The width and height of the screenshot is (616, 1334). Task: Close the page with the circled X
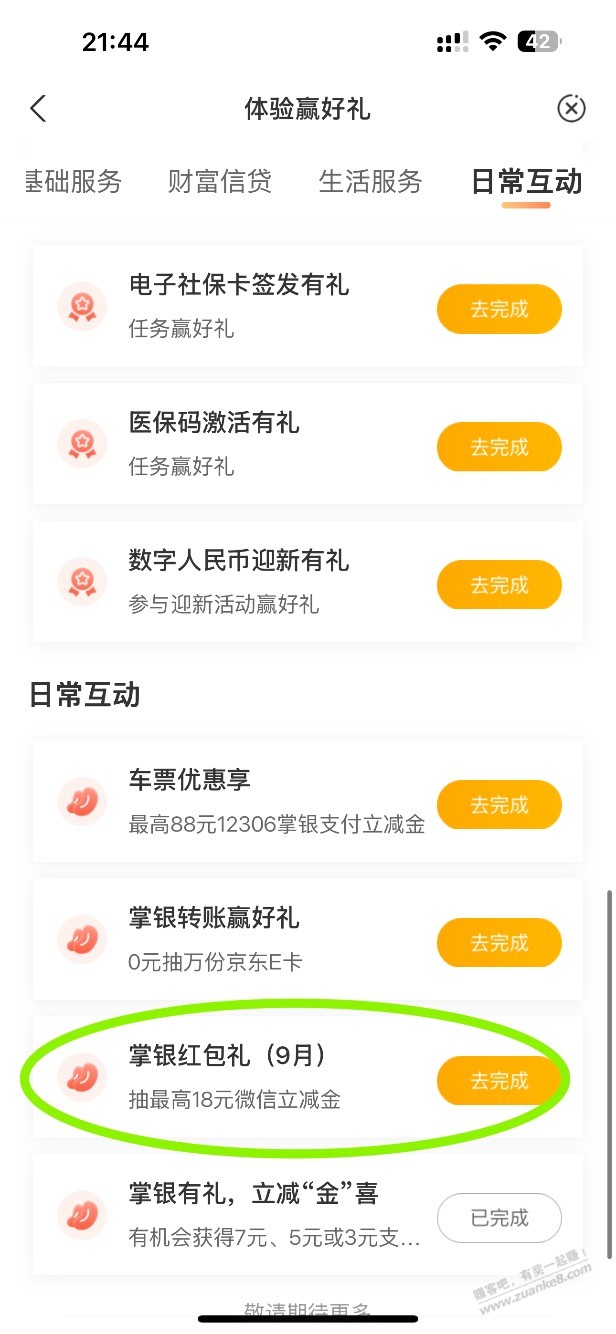tap(571, 108)
